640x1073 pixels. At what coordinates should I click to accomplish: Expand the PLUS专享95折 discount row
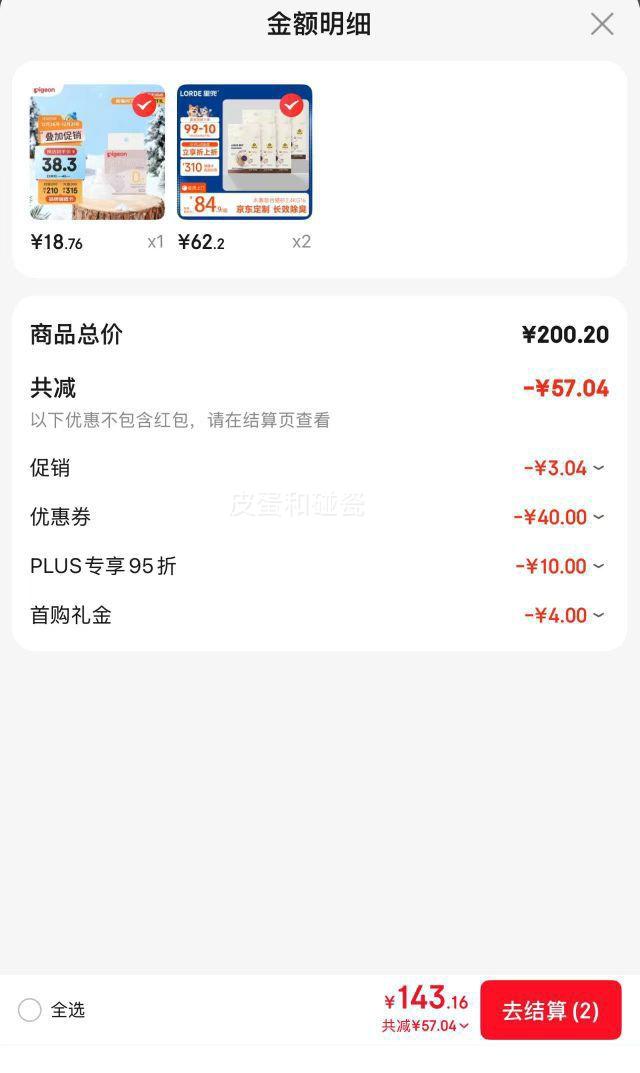[x=598, y=566]
